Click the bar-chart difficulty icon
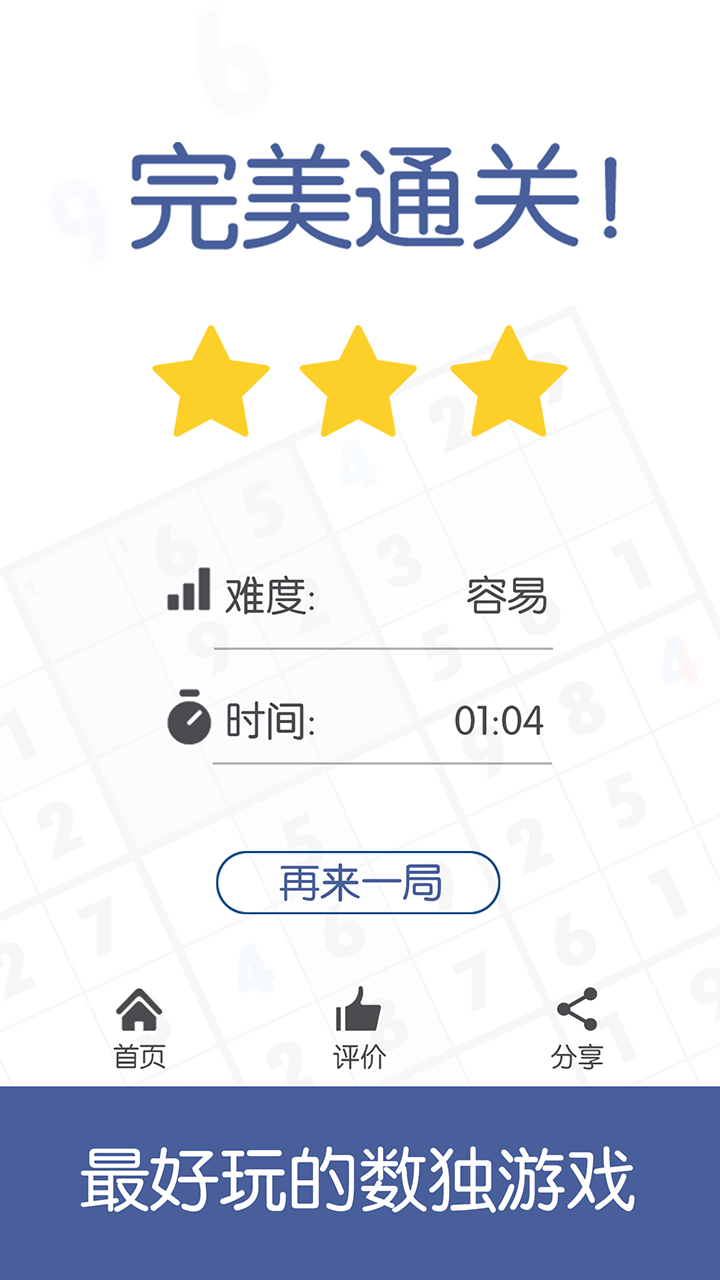This screenshot has width=720, height=1280. (188, 591)
